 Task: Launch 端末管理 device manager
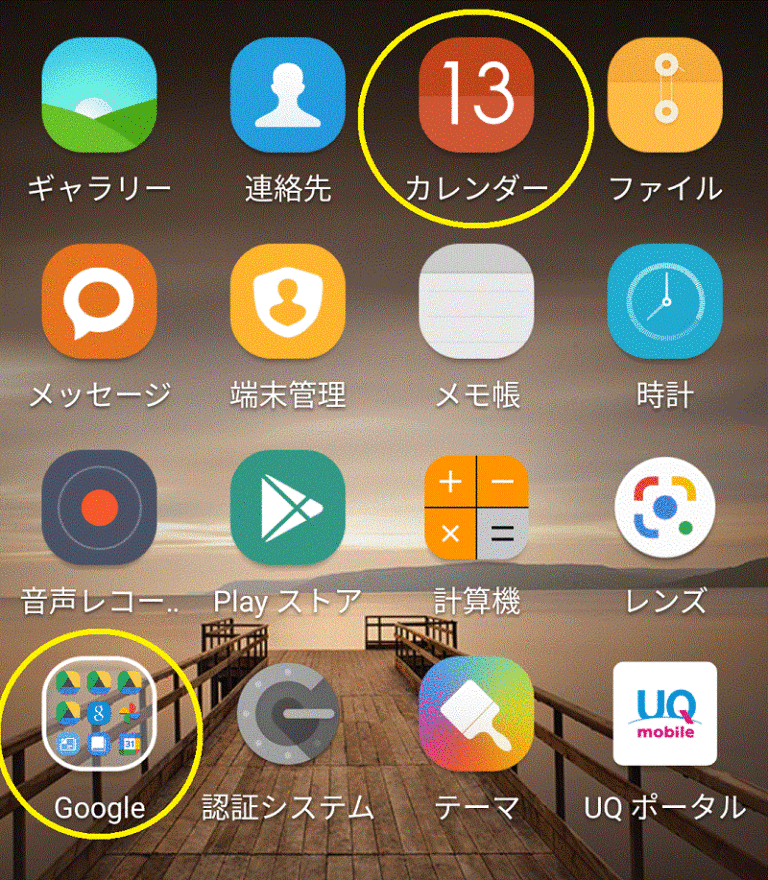[x=288, y=301]
